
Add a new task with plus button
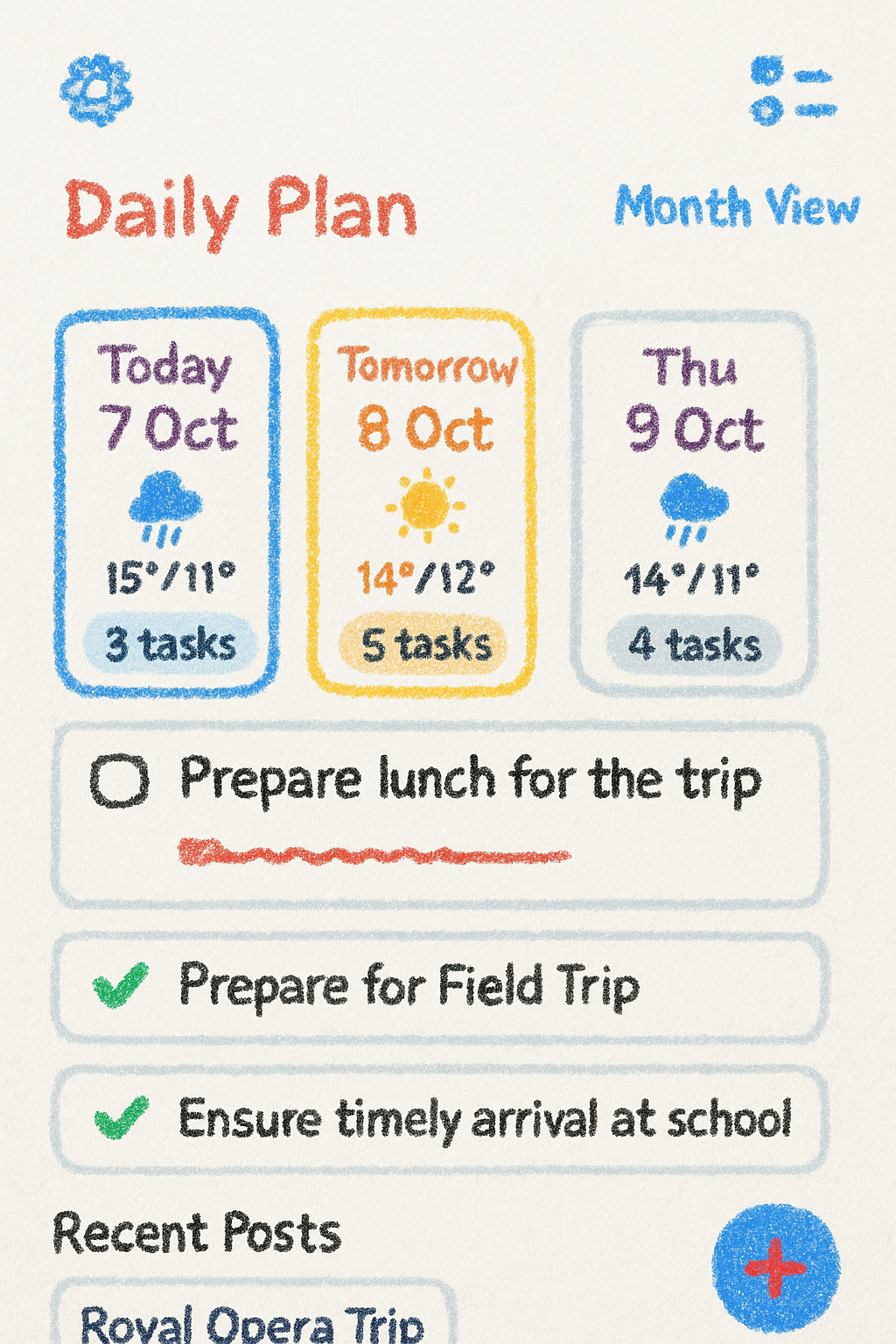pos(775,1267)
